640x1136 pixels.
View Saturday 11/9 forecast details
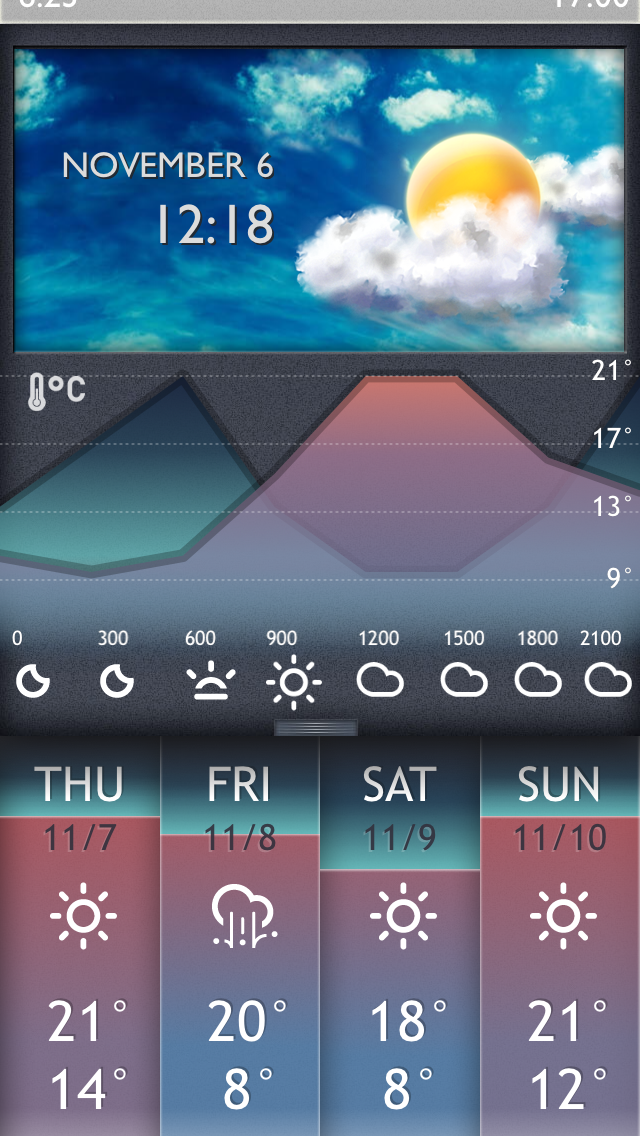(x=399, y=936)
